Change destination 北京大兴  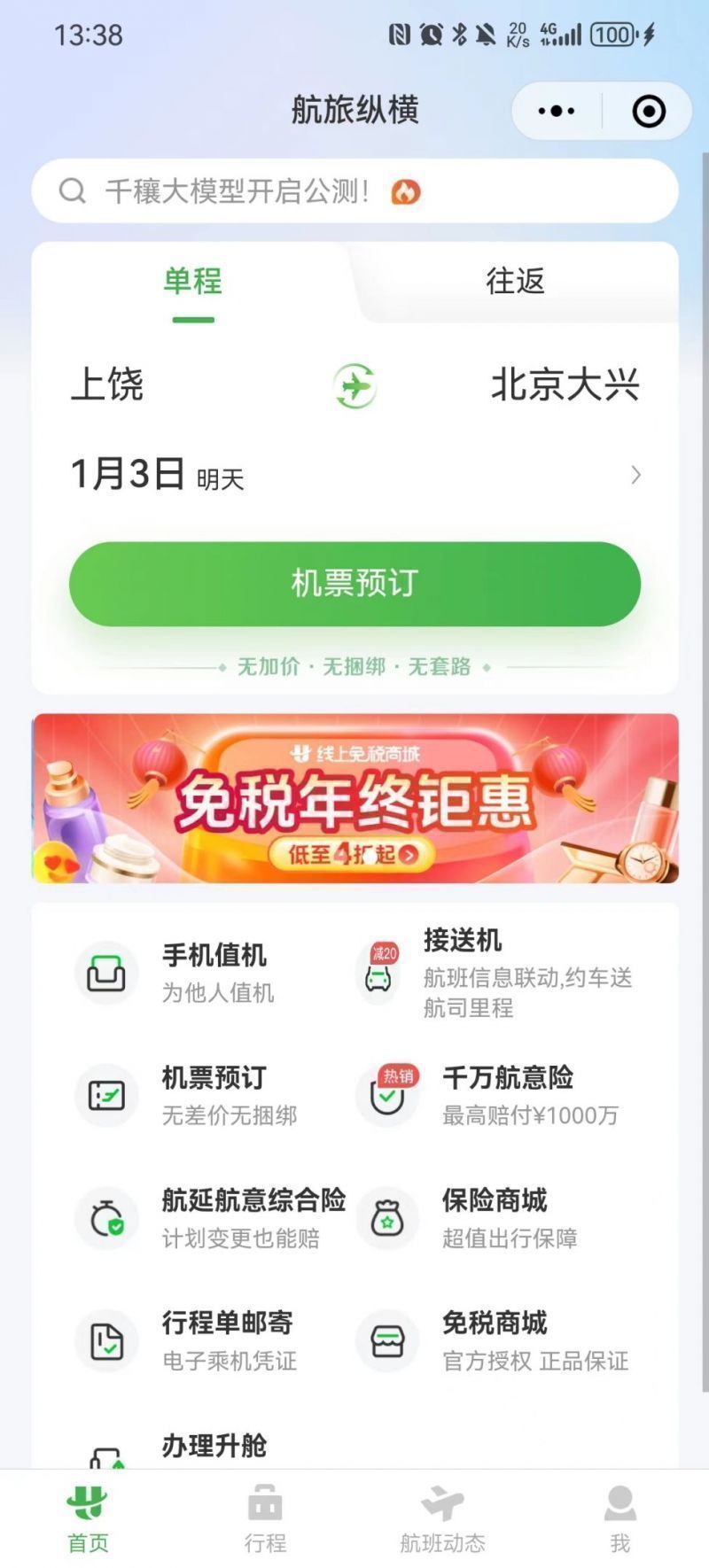(x=565, y=385)
